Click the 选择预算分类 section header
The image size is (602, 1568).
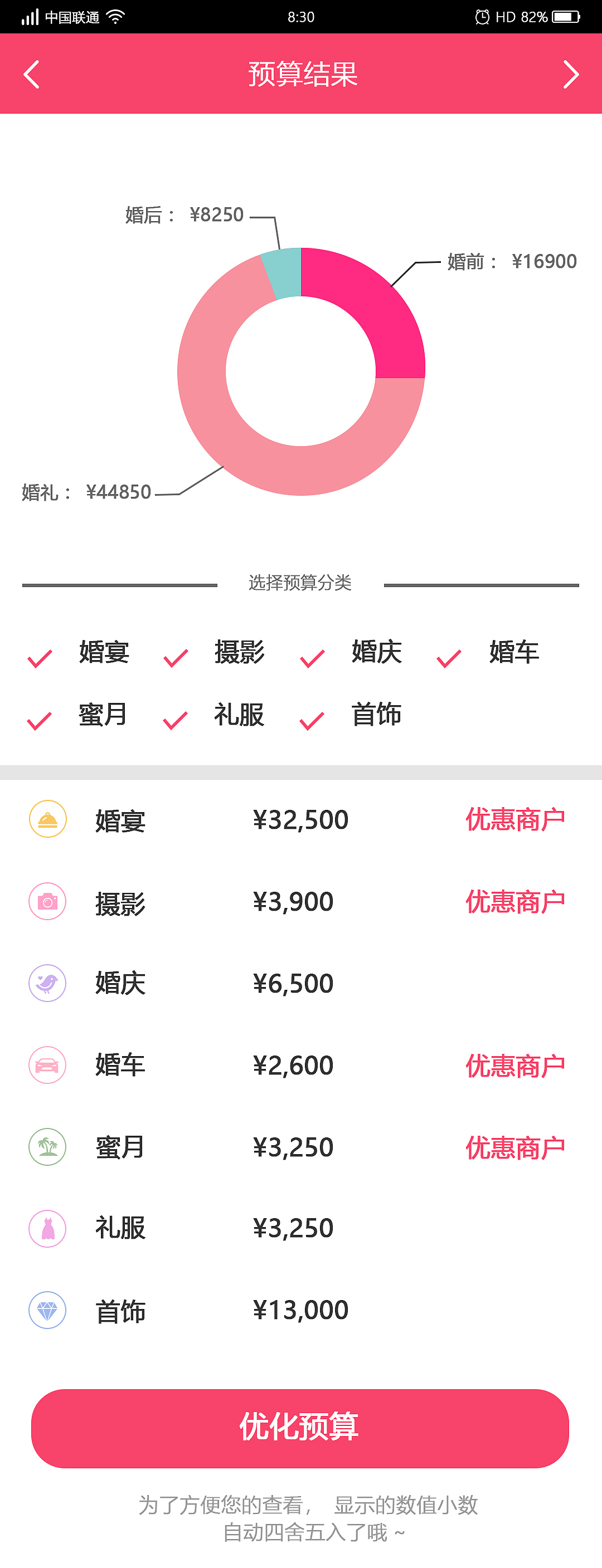301,583
